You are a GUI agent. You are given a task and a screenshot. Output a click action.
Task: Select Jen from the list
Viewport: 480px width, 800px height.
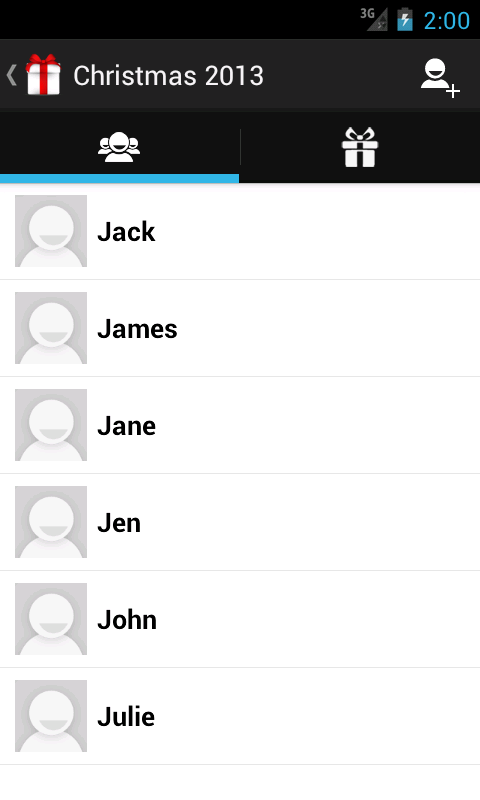(x=240, y=522)
